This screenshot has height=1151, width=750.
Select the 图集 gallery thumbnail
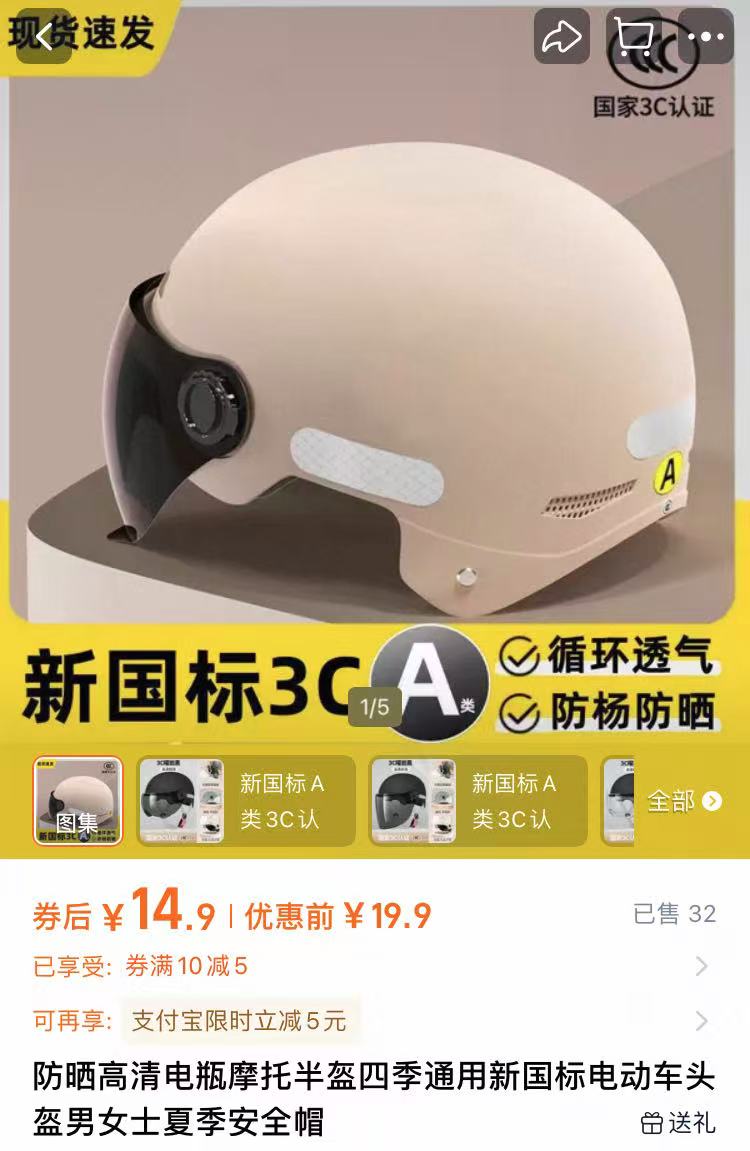point(78,800)
